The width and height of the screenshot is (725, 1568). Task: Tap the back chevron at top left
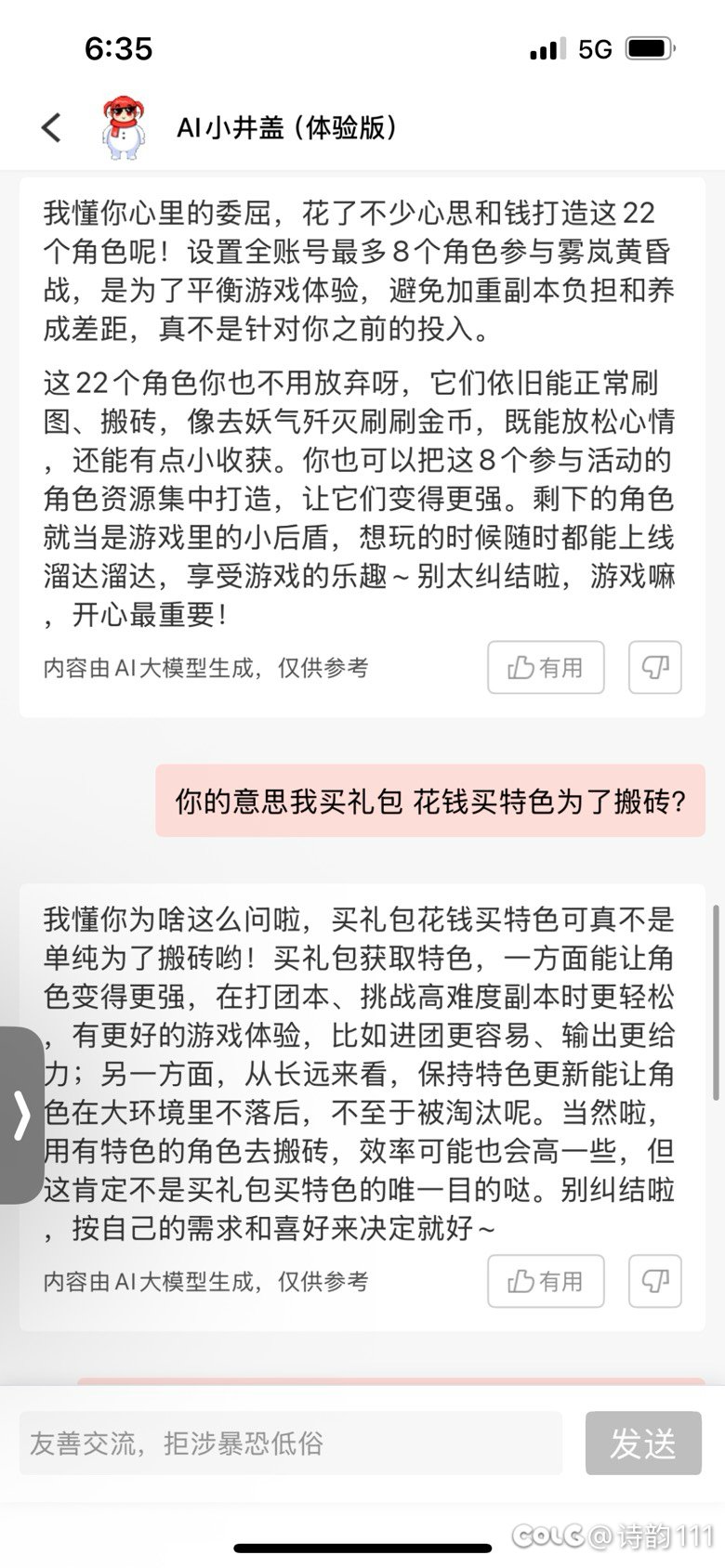pos(51,126)
